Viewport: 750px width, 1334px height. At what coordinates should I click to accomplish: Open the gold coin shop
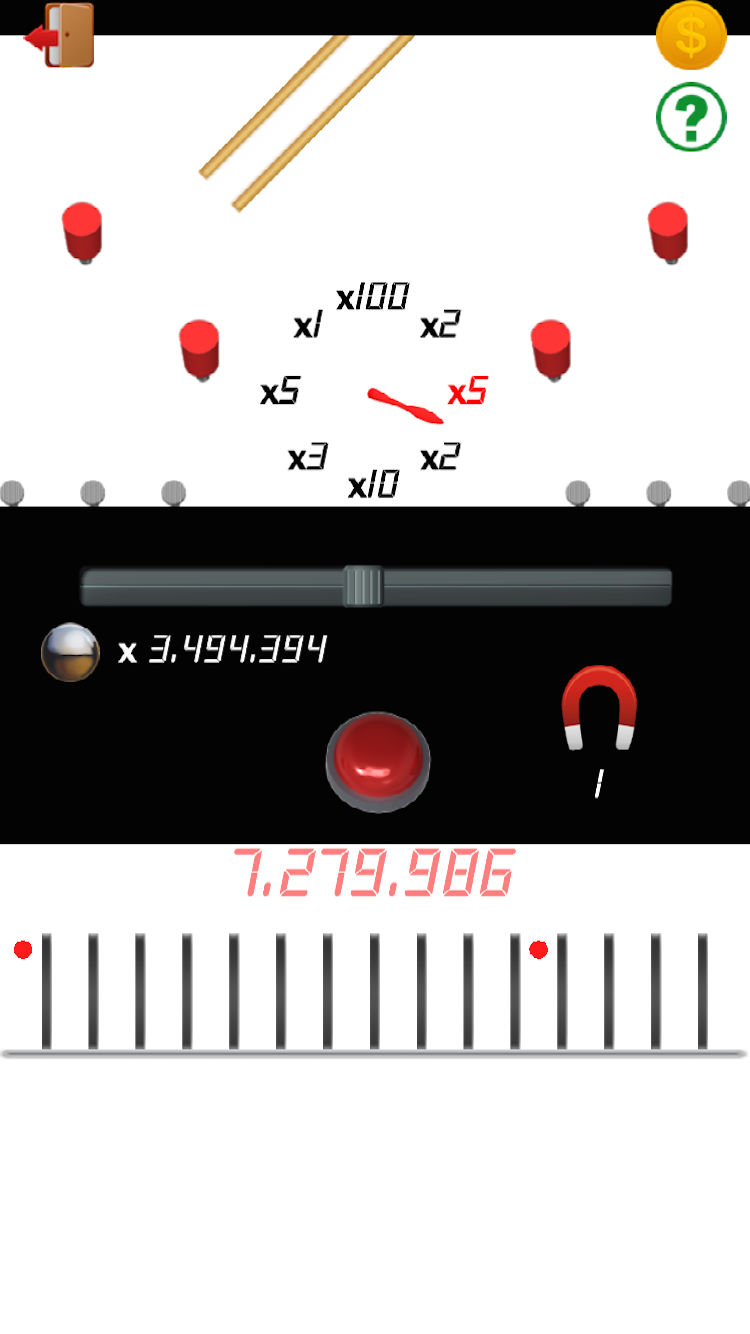(x=690, y=36)
